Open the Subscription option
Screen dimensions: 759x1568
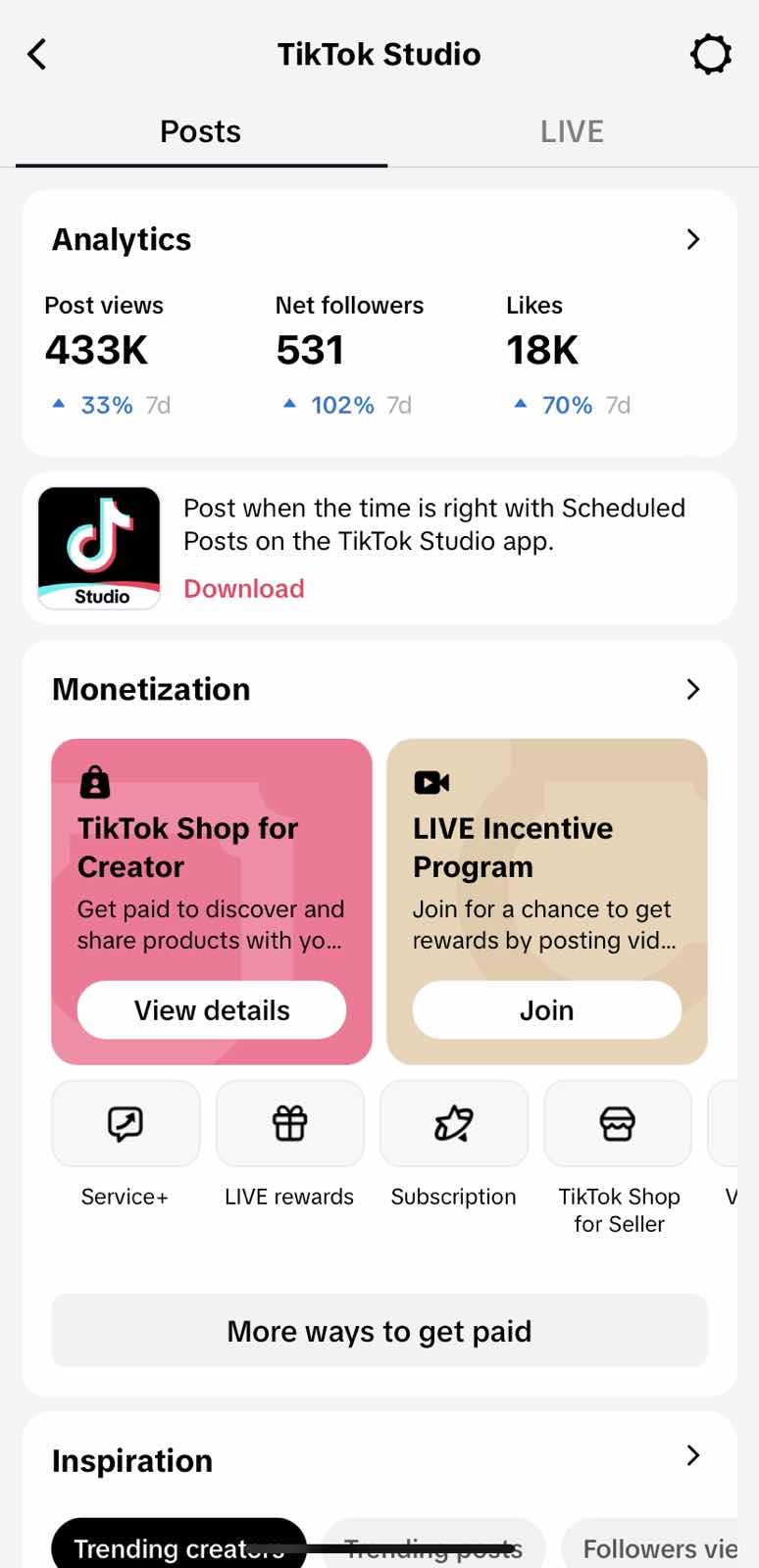coord(453,1124)
